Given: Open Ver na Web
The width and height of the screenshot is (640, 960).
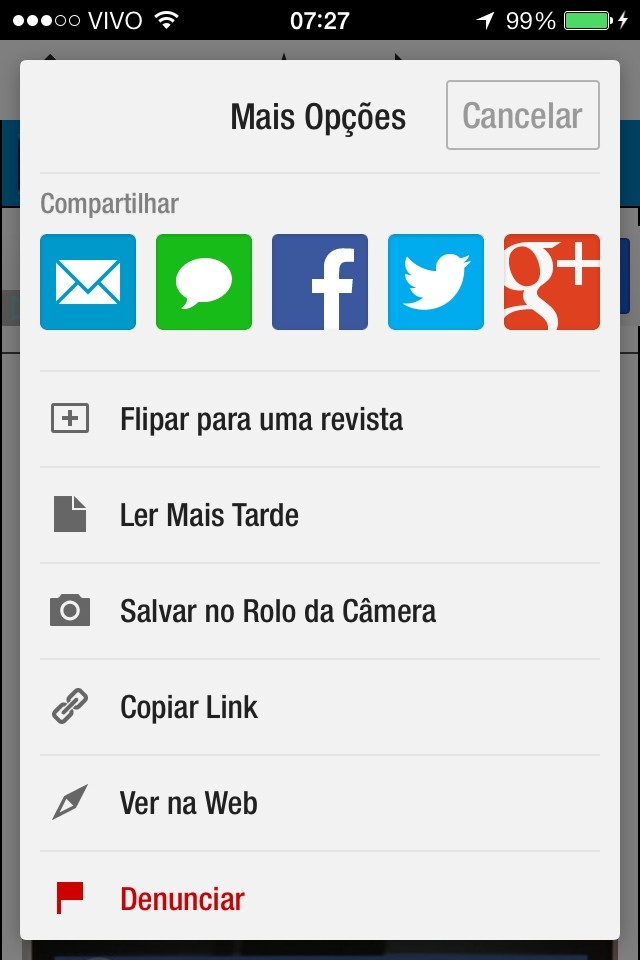Looking at the screenshot, I should [x=188, y=803].
